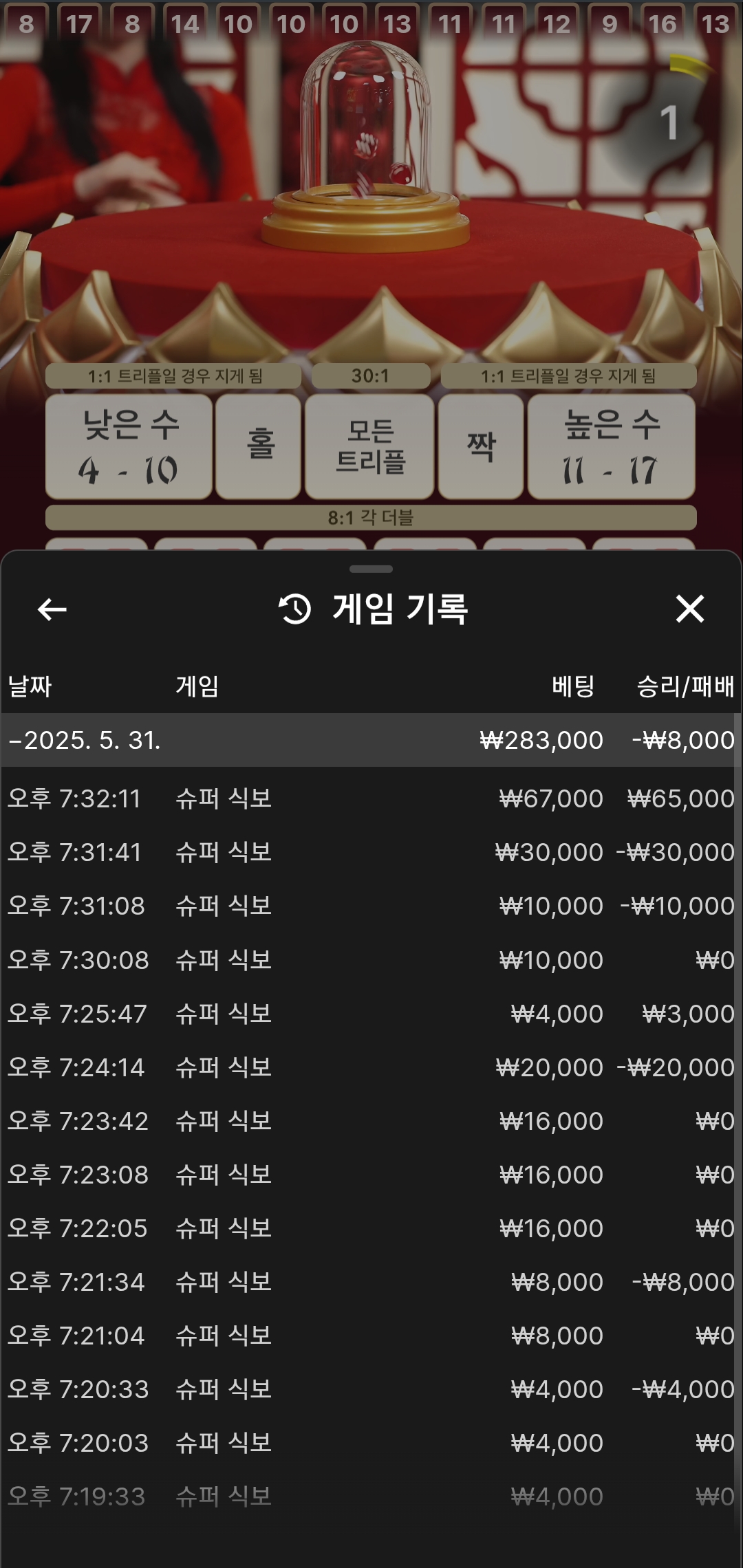This screenshot has height=1568, width=743.
Task: Select the 오후 7:20:33 game record
Action: (371, 1389)
